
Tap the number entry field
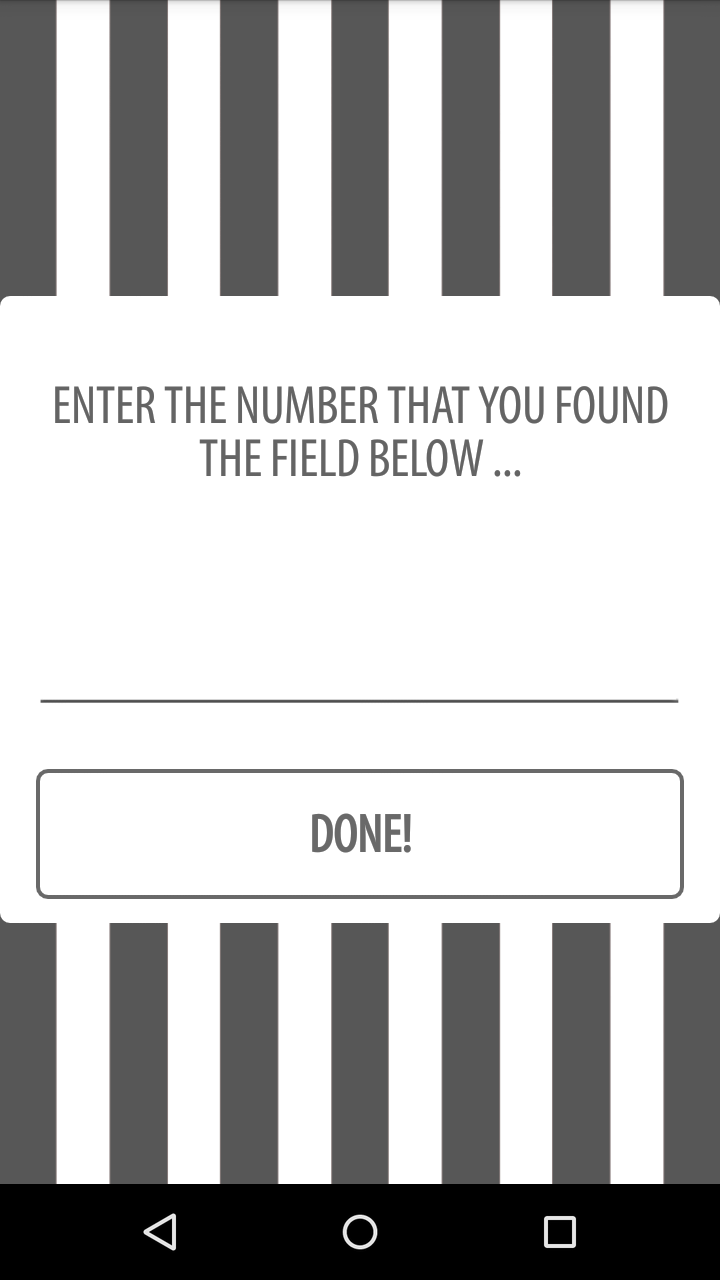(360, 670)
